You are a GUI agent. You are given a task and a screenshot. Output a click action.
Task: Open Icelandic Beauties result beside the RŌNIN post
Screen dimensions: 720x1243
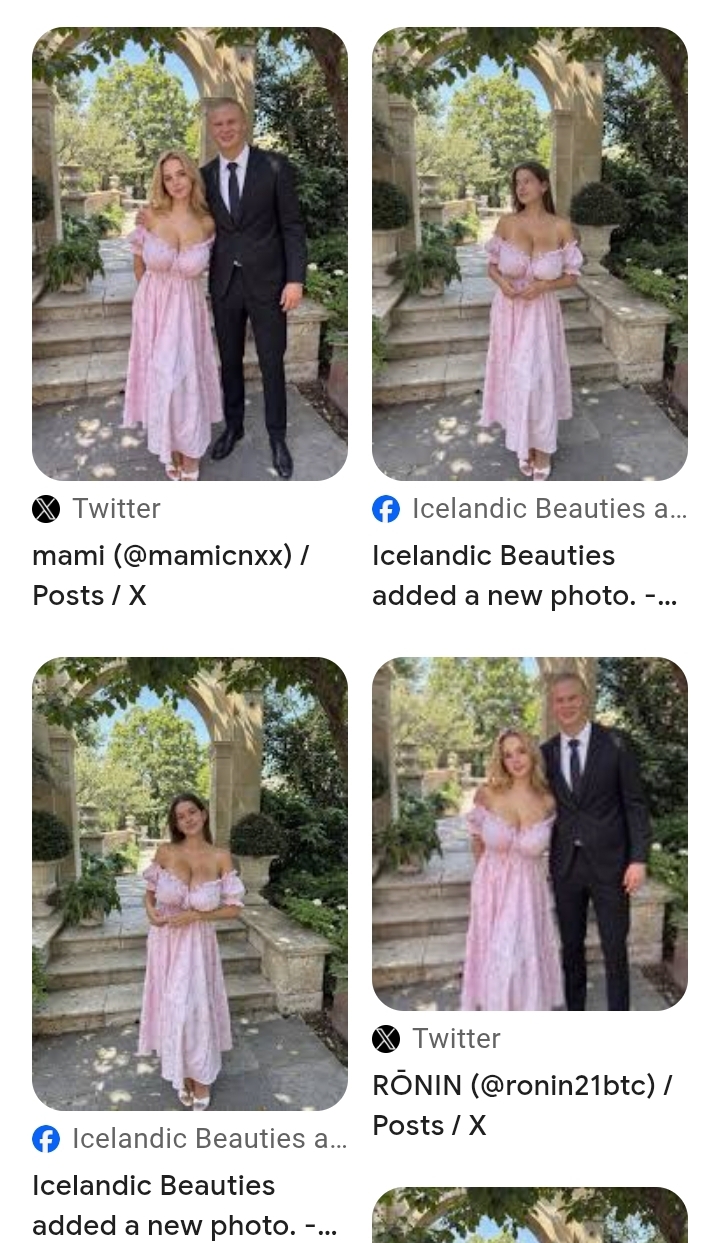(190, 884)
